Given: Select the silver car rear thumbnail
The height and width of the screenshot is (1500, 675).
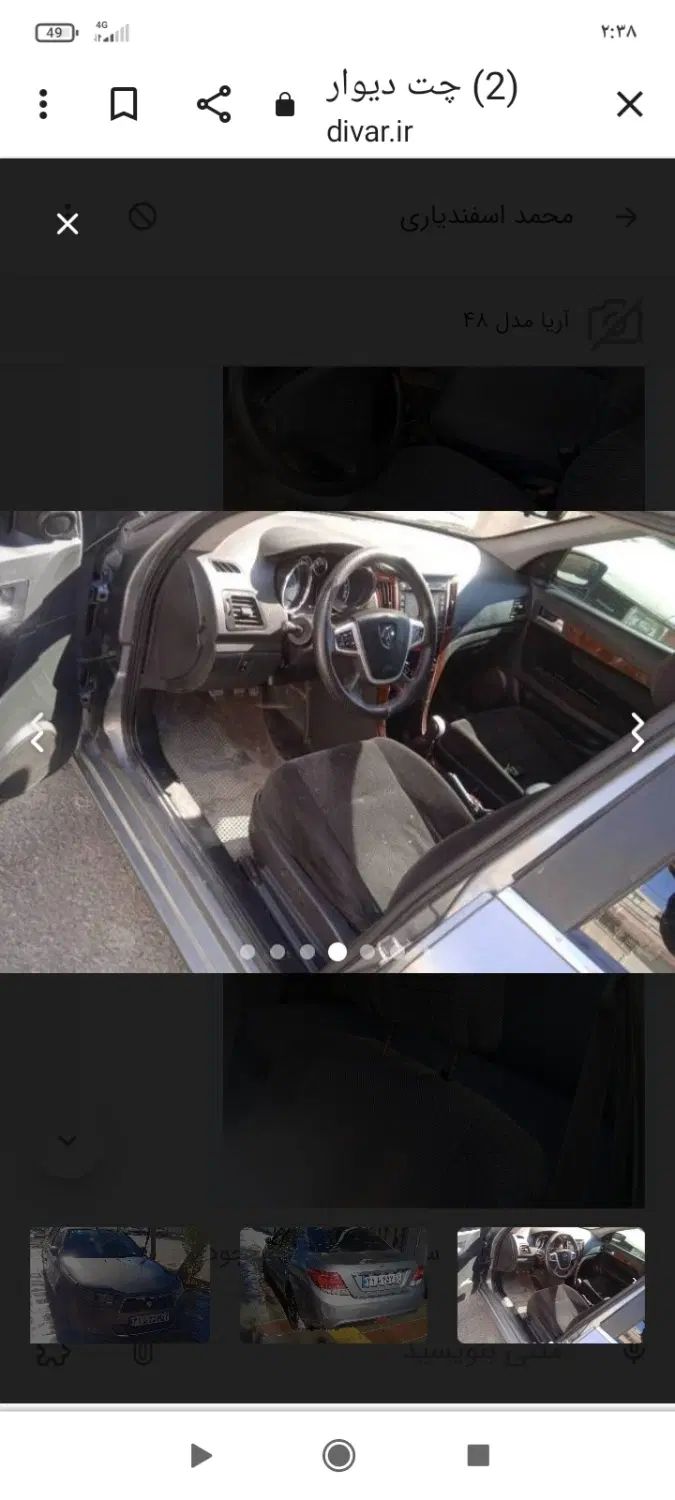Looking at the screenshot, I should pyautogui.click(x=334, y=1284).
